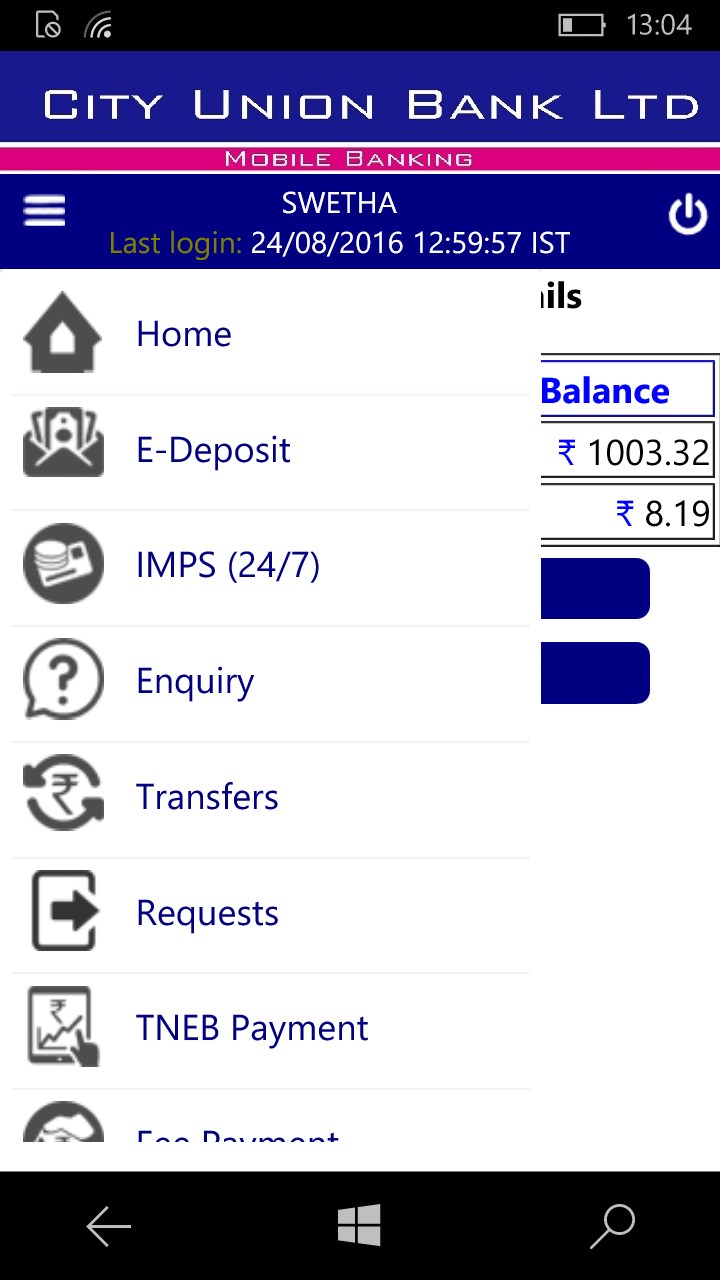The height and width of the screenshot is (1280, 720).
Task: Open the Fee Payment item
Action: click(x=238, y=1132)
